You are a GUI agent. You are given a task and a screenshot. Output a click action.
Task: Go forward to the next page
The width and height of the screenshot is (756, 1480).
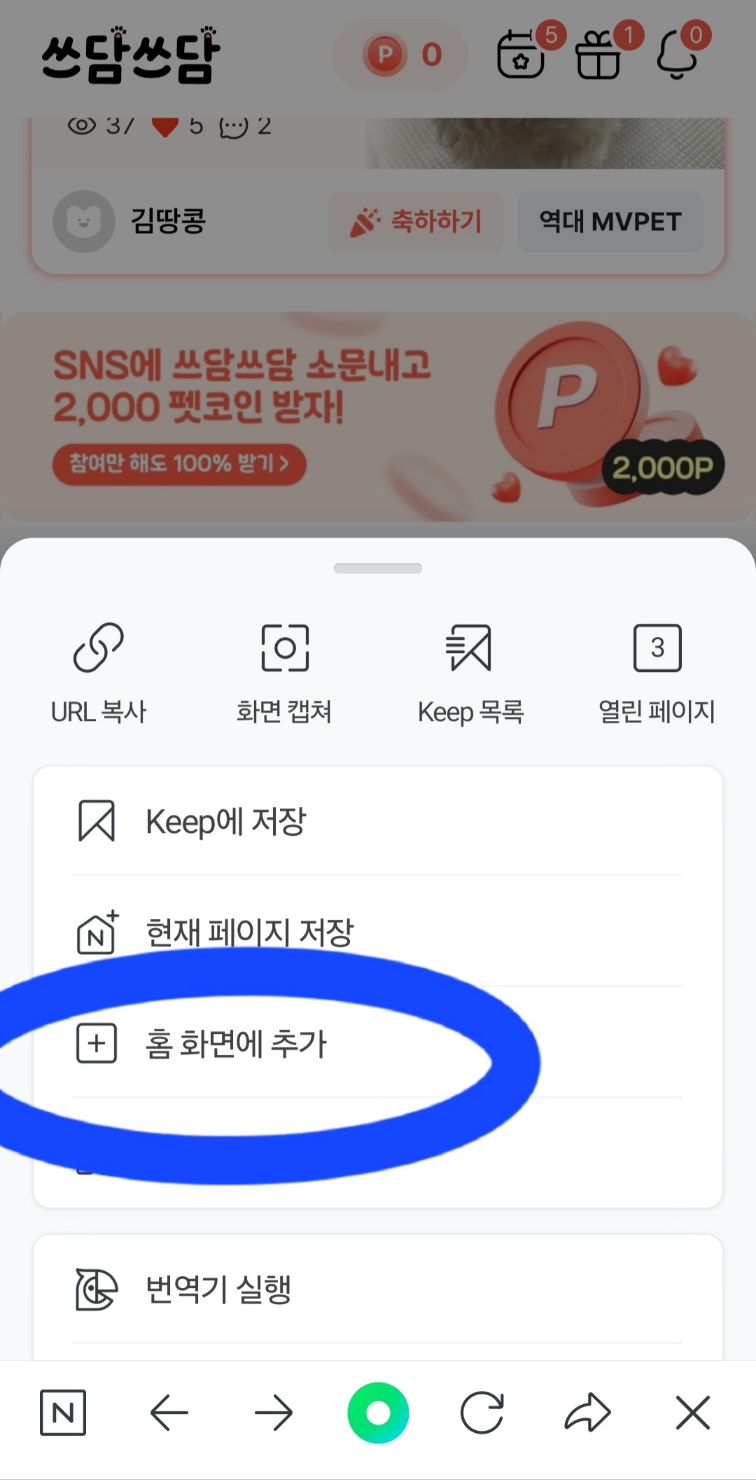(273, 1413)
